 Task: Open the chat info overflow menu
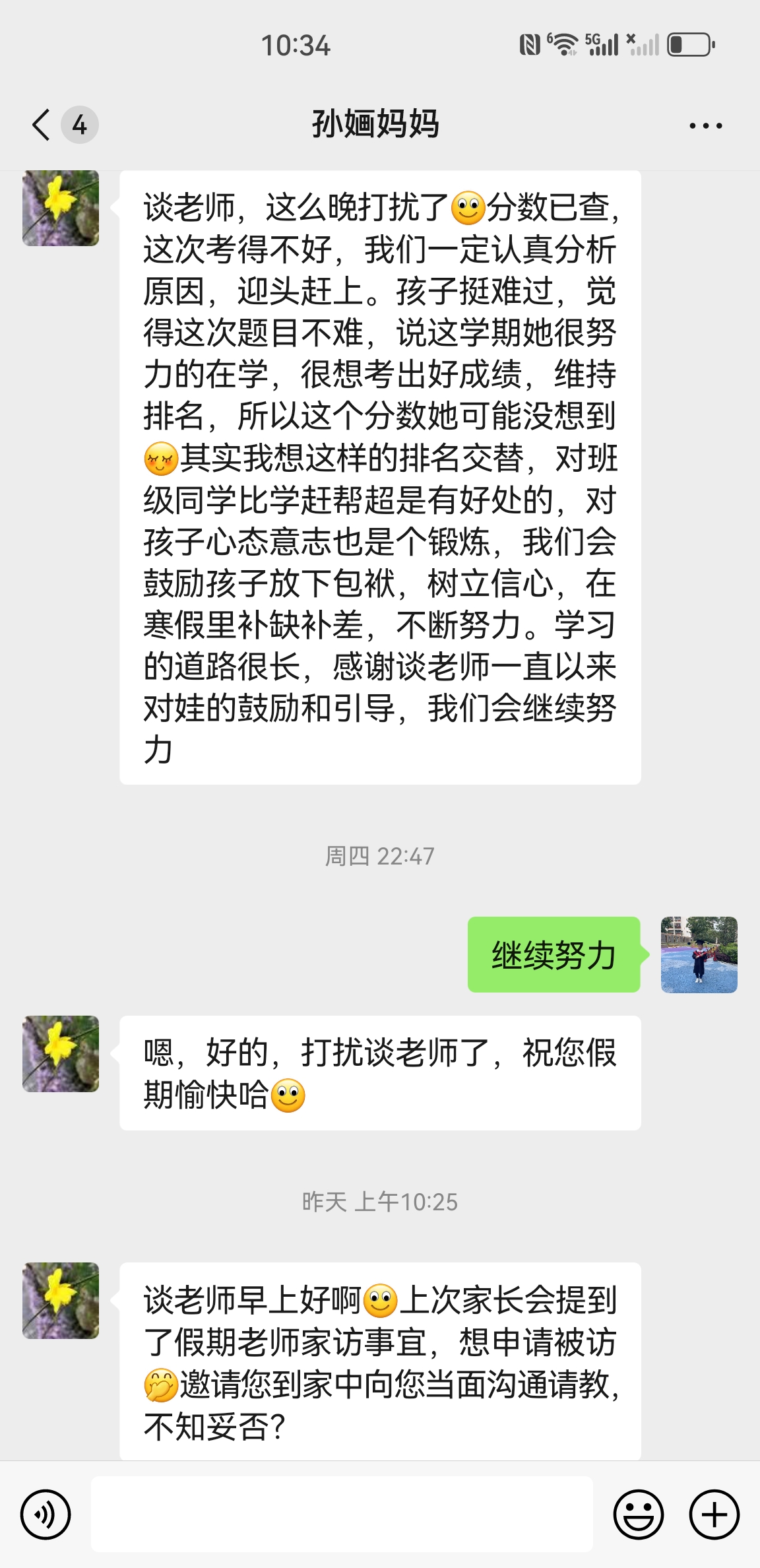[x=705, y=125]
